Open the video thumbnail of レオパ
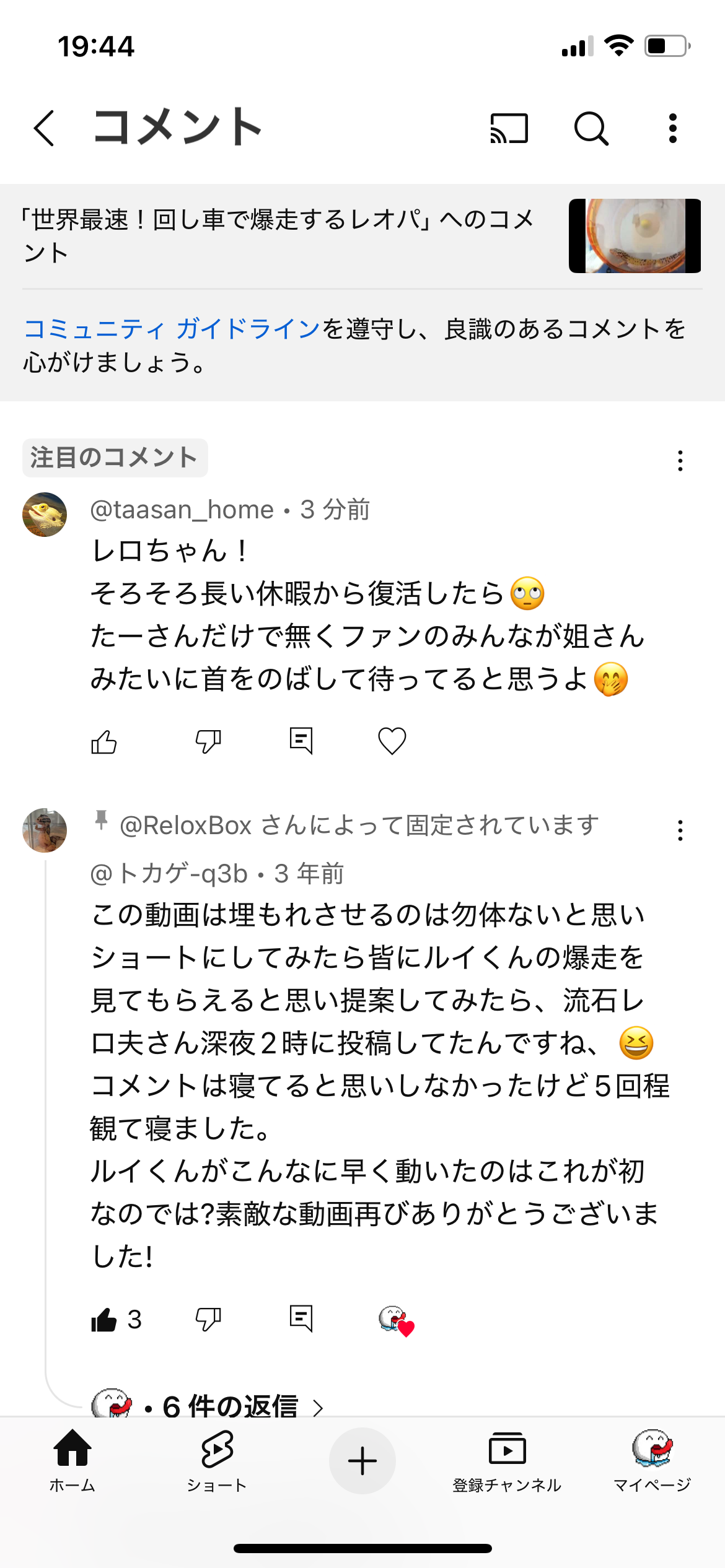Viewport: 725px width, 1568px height. tap(635, 236)
